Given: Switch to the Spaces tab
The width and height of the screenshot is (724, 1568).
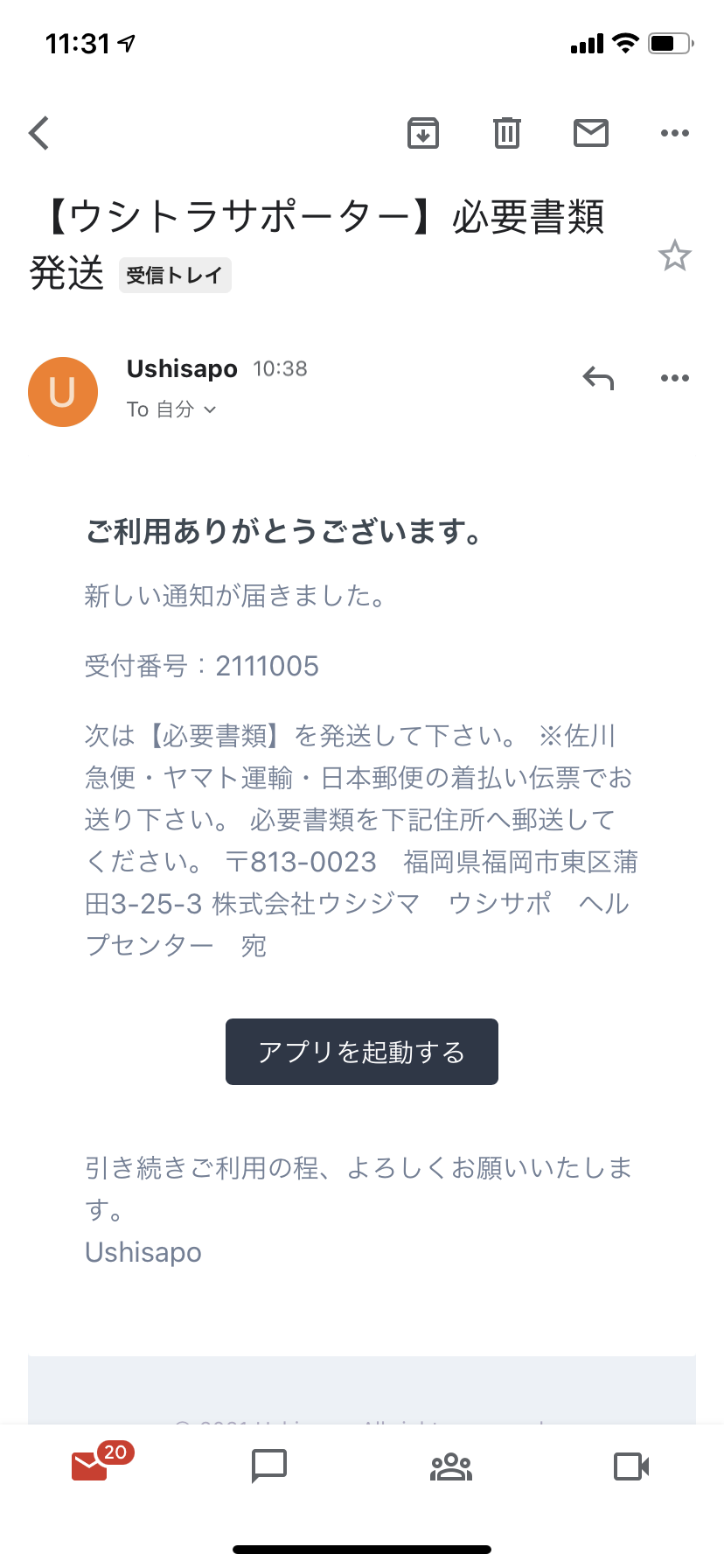Looking at the screenshot, I should [451, 1466].
